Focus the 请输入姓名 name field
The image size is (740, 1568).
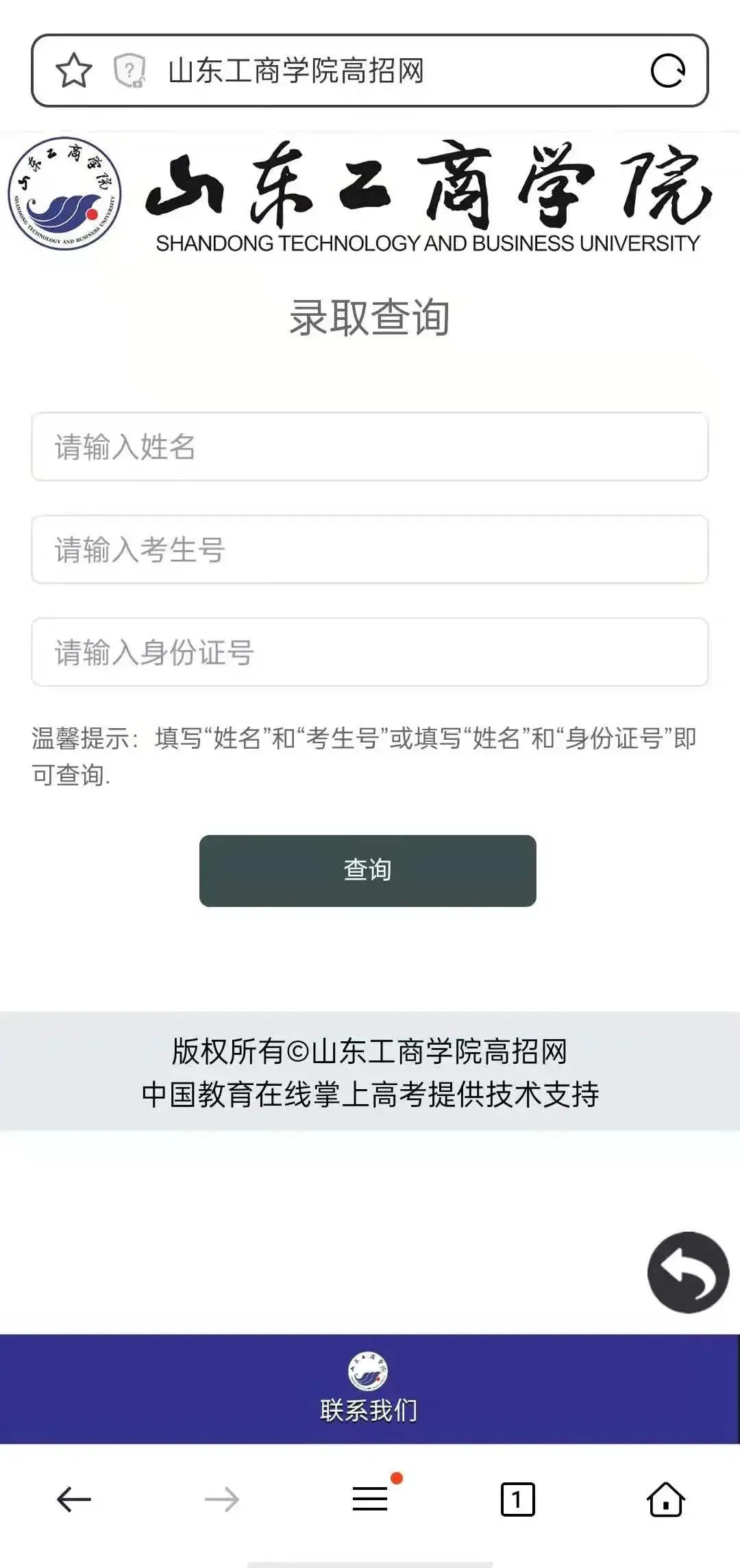369,447
